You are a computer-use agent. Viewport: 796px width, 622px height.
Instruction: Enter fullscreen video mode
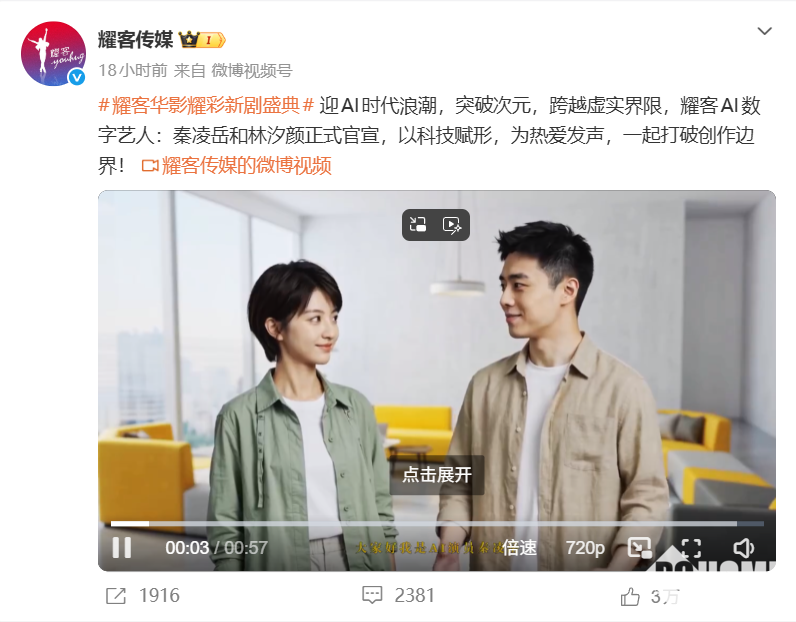click(x=691, y=547)
